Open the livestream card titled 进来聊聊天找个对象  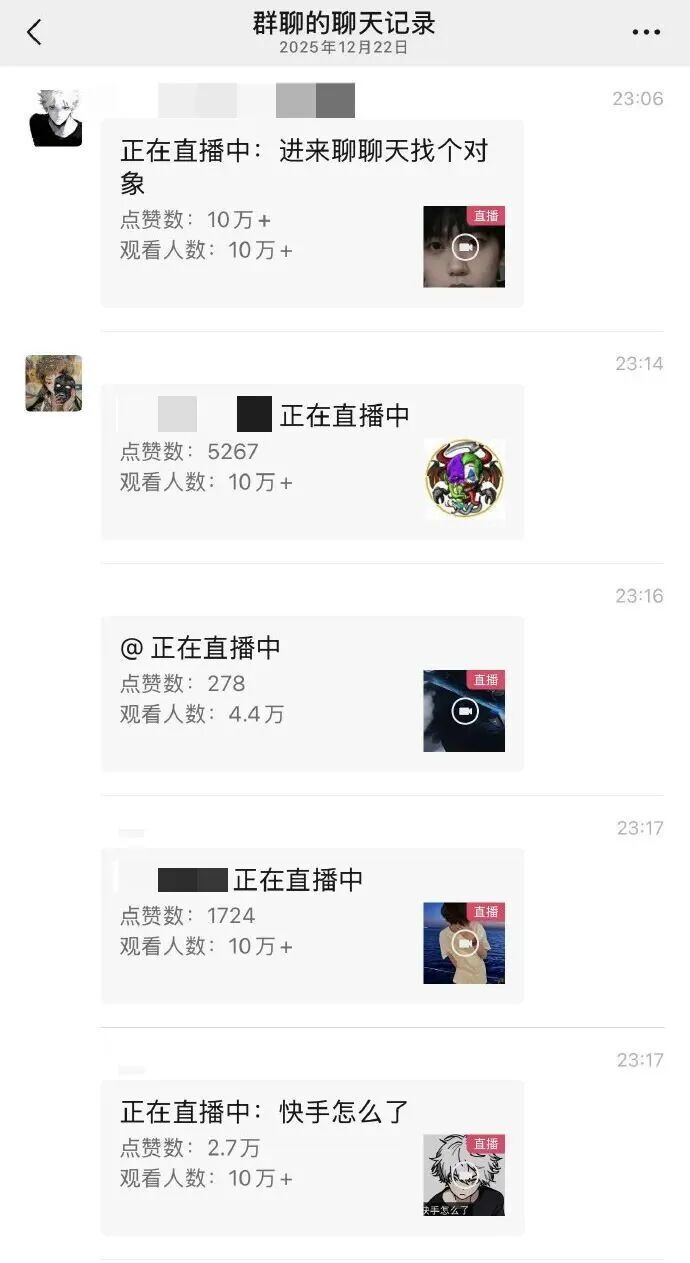pos(311,214)
